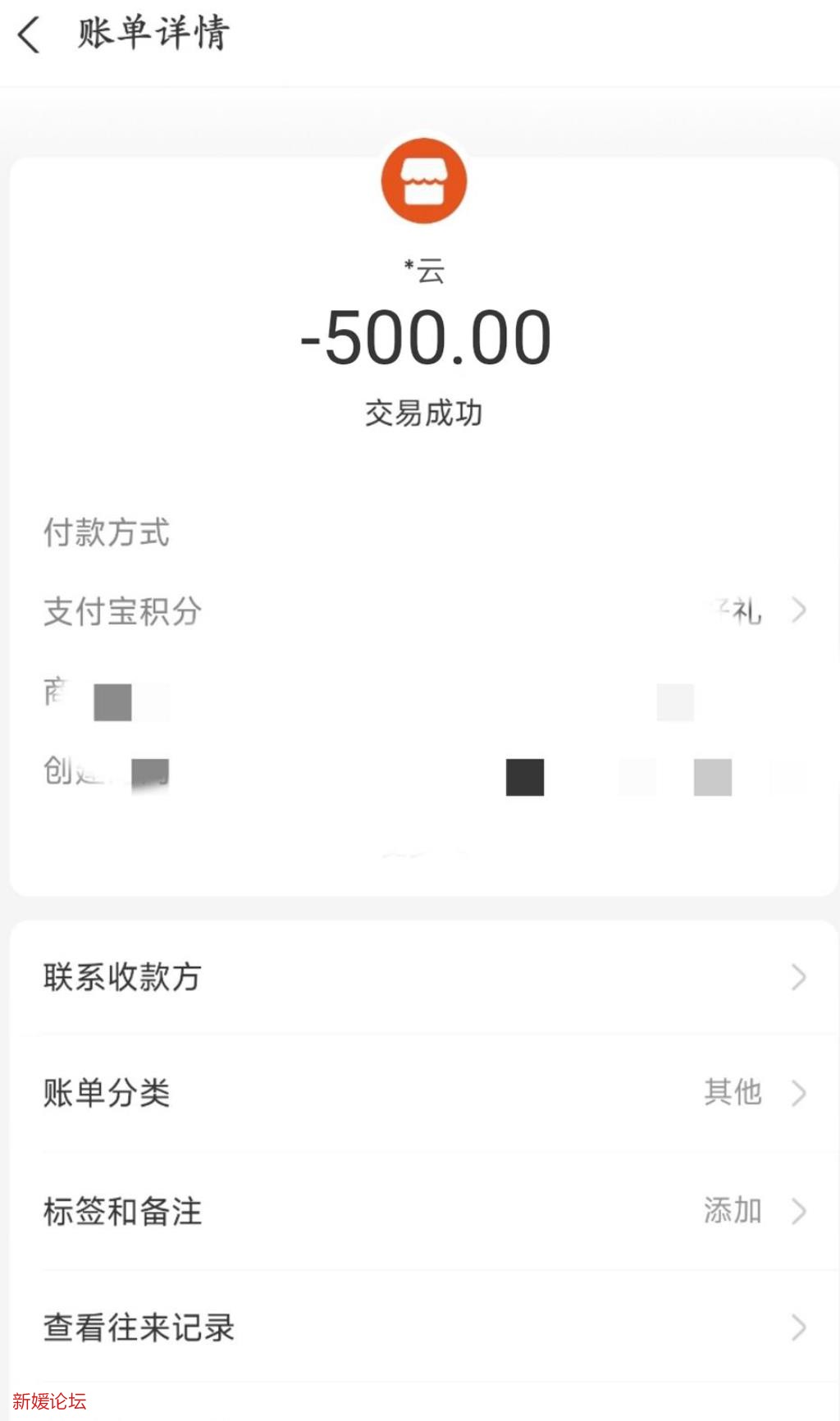This screenshot has height=1421, width=840.
Task: Open 查看往来记录
Action: [423, 1327]
